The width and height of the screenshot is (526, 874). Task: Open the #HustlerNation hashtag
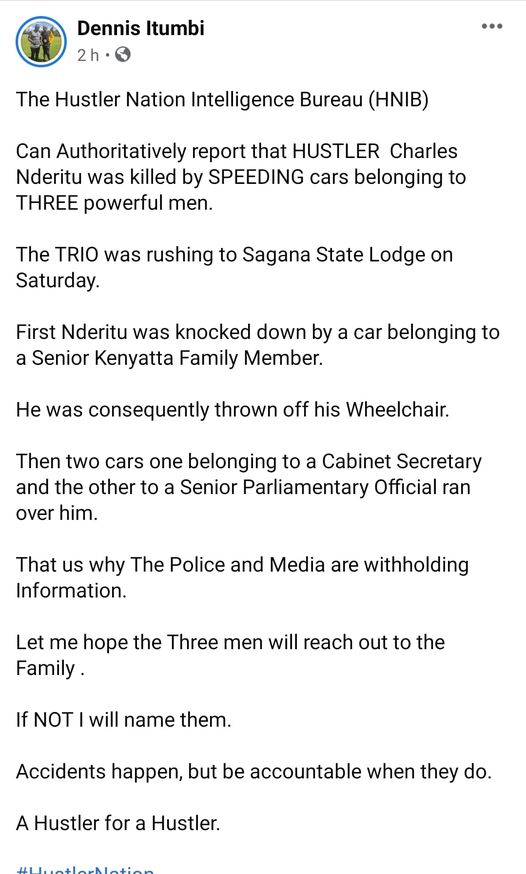(85, 868)
